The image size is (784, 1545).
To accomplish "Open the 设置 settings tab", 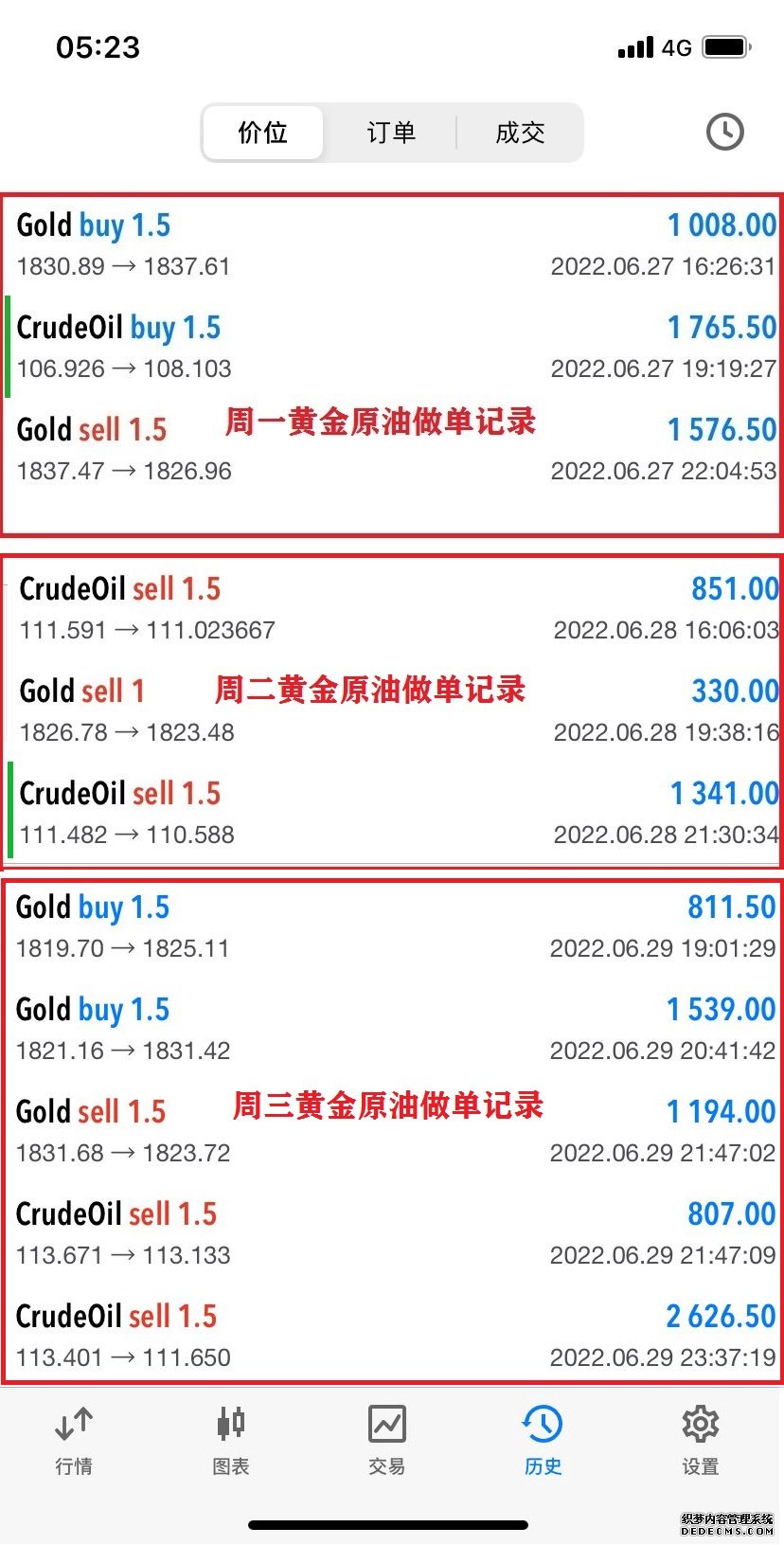I will point(701,1441).
